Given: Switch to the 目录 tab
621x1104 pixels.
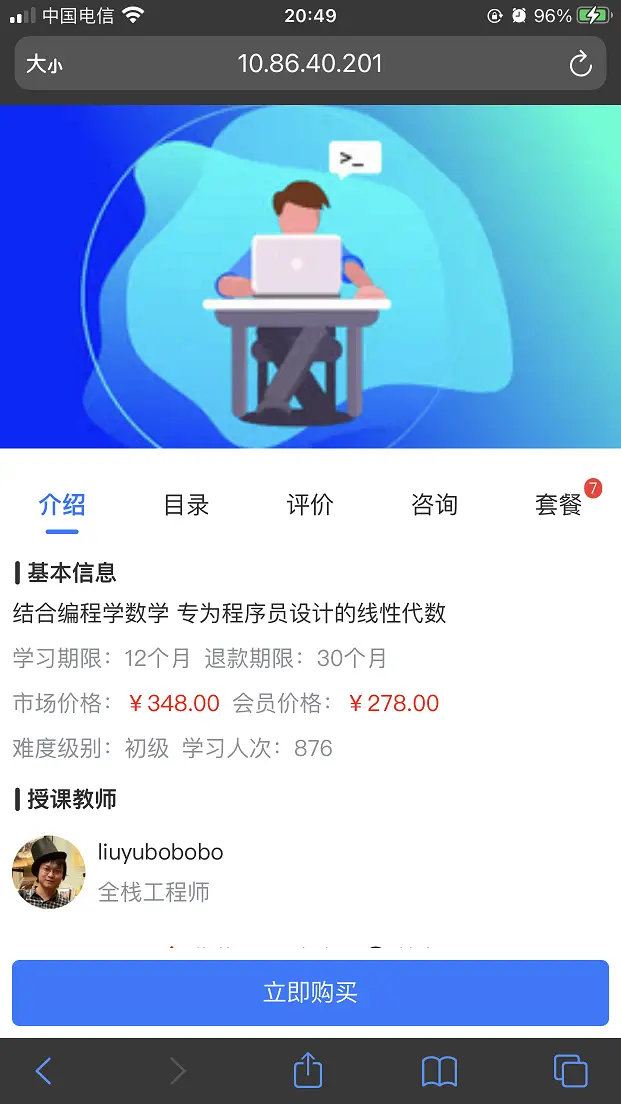Looking at the screenshot, I should pos(186,505).
